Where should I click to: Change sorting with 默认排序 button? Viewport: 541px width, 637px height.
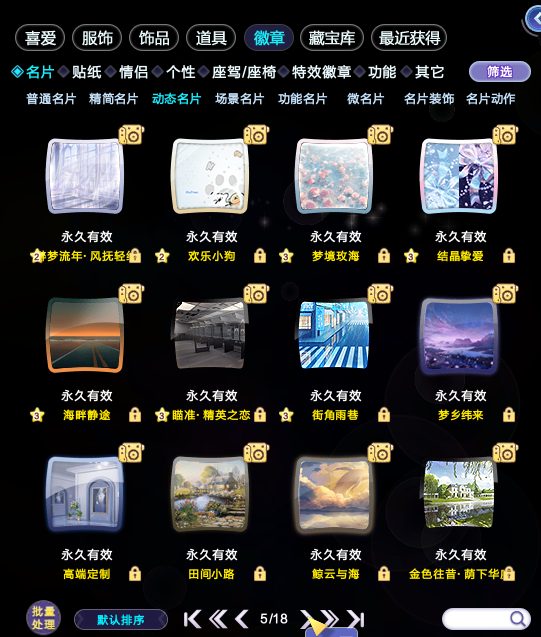[x=121, y=620]
